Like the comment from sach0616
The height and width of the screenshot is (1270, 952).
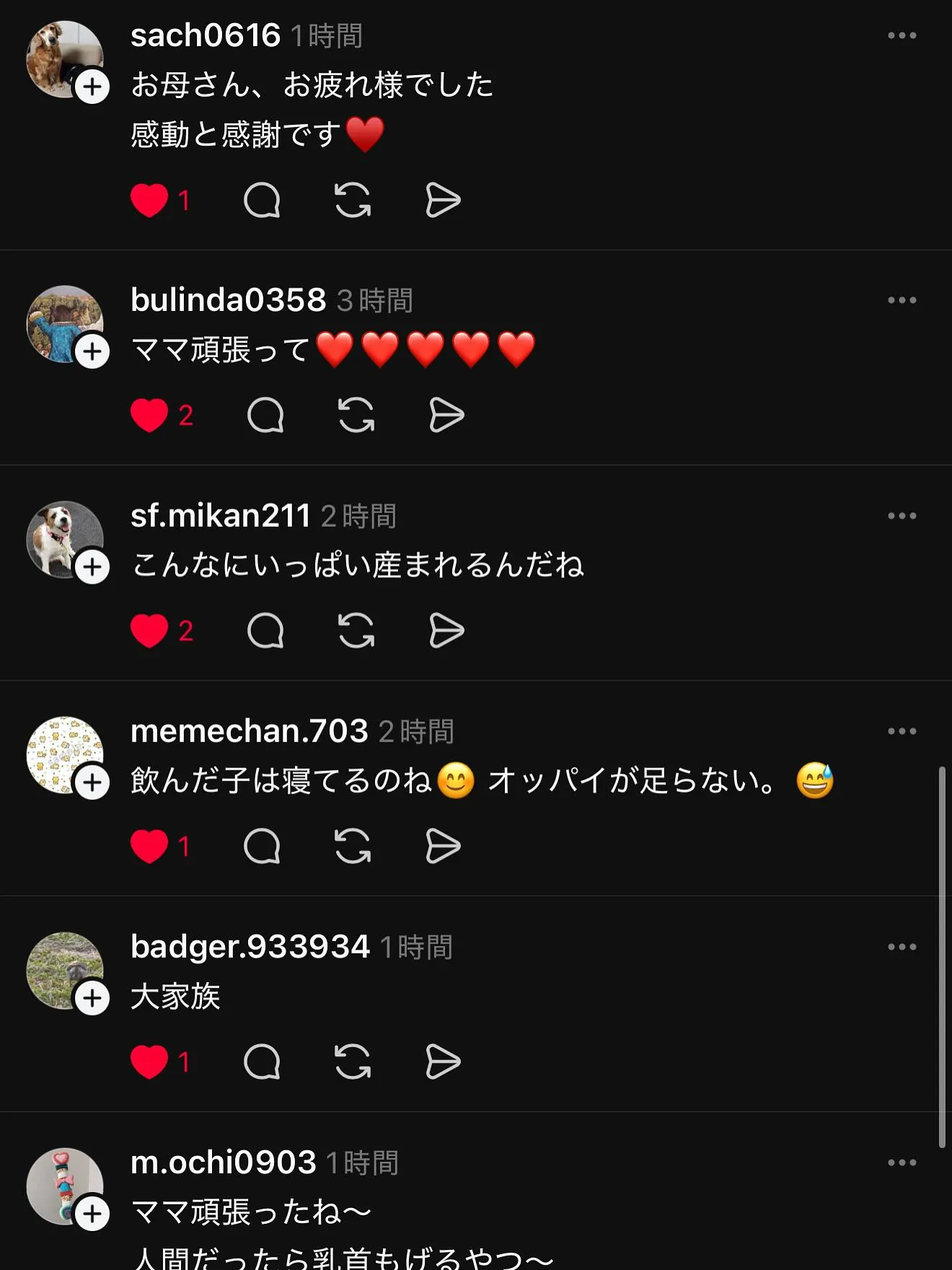[148, 200]
